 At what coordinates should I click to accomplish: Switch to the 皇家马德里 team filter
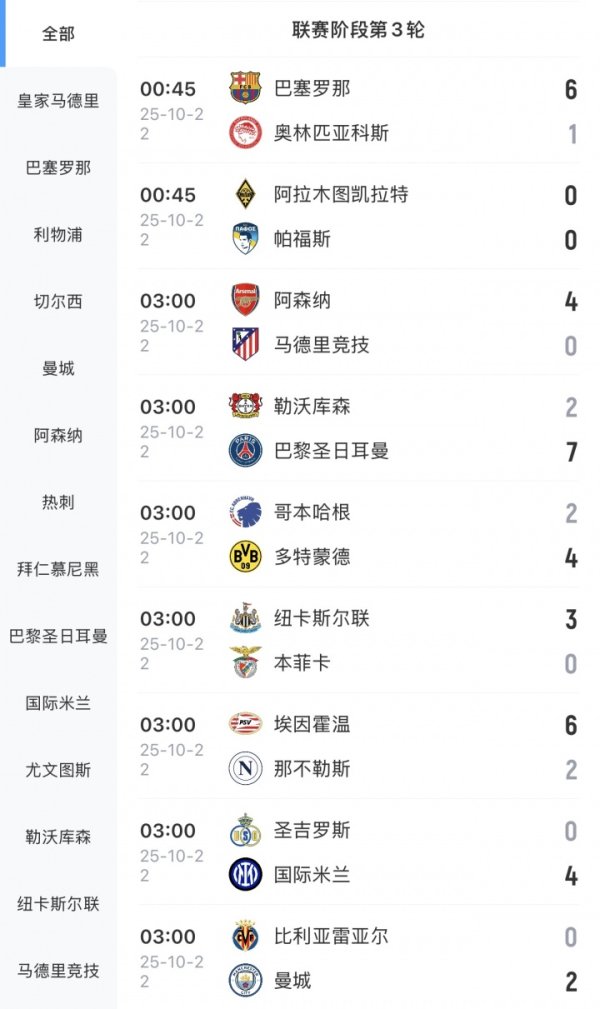[58, 101]
